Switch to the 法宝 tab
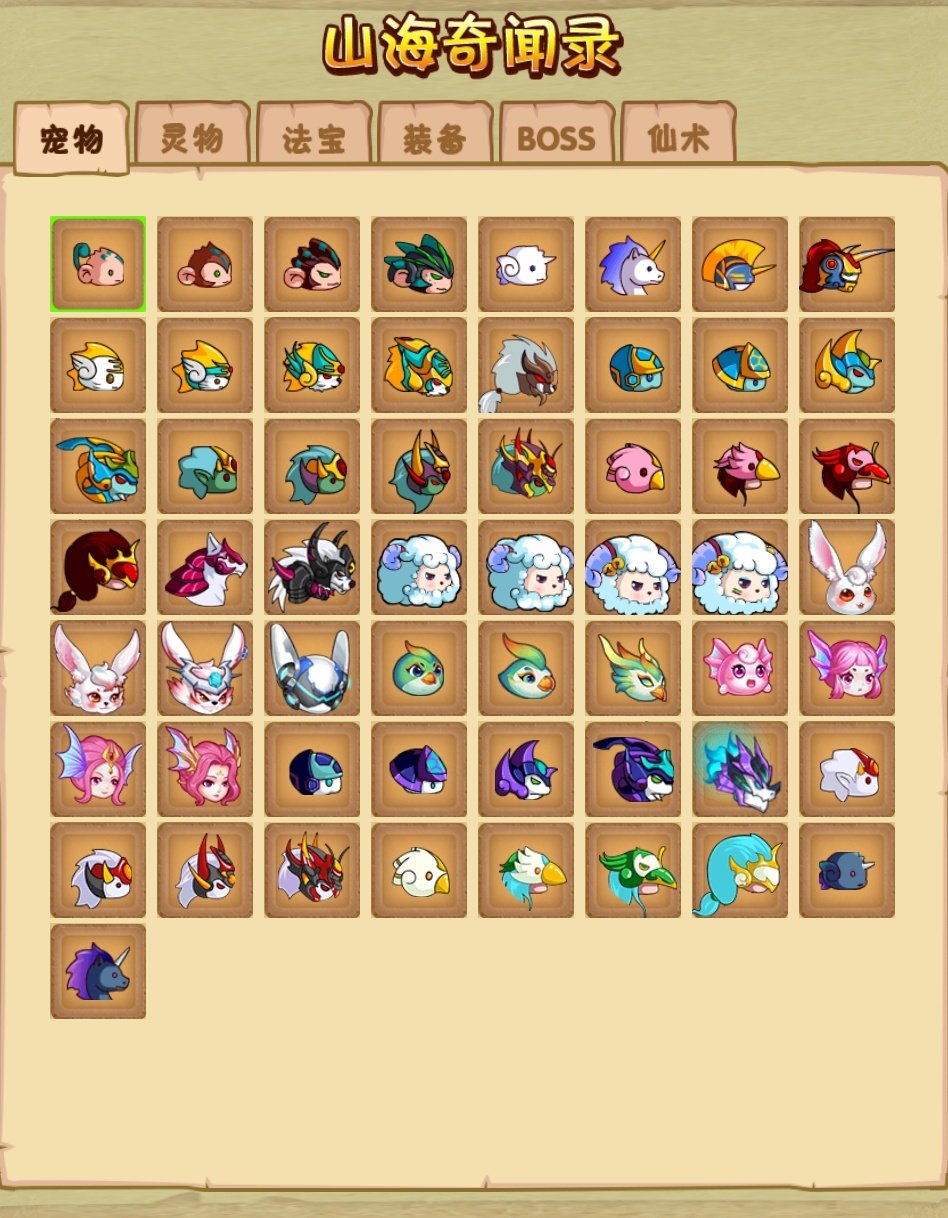The height and width of the screenshot is (1218, 948). tap(313, 138)
